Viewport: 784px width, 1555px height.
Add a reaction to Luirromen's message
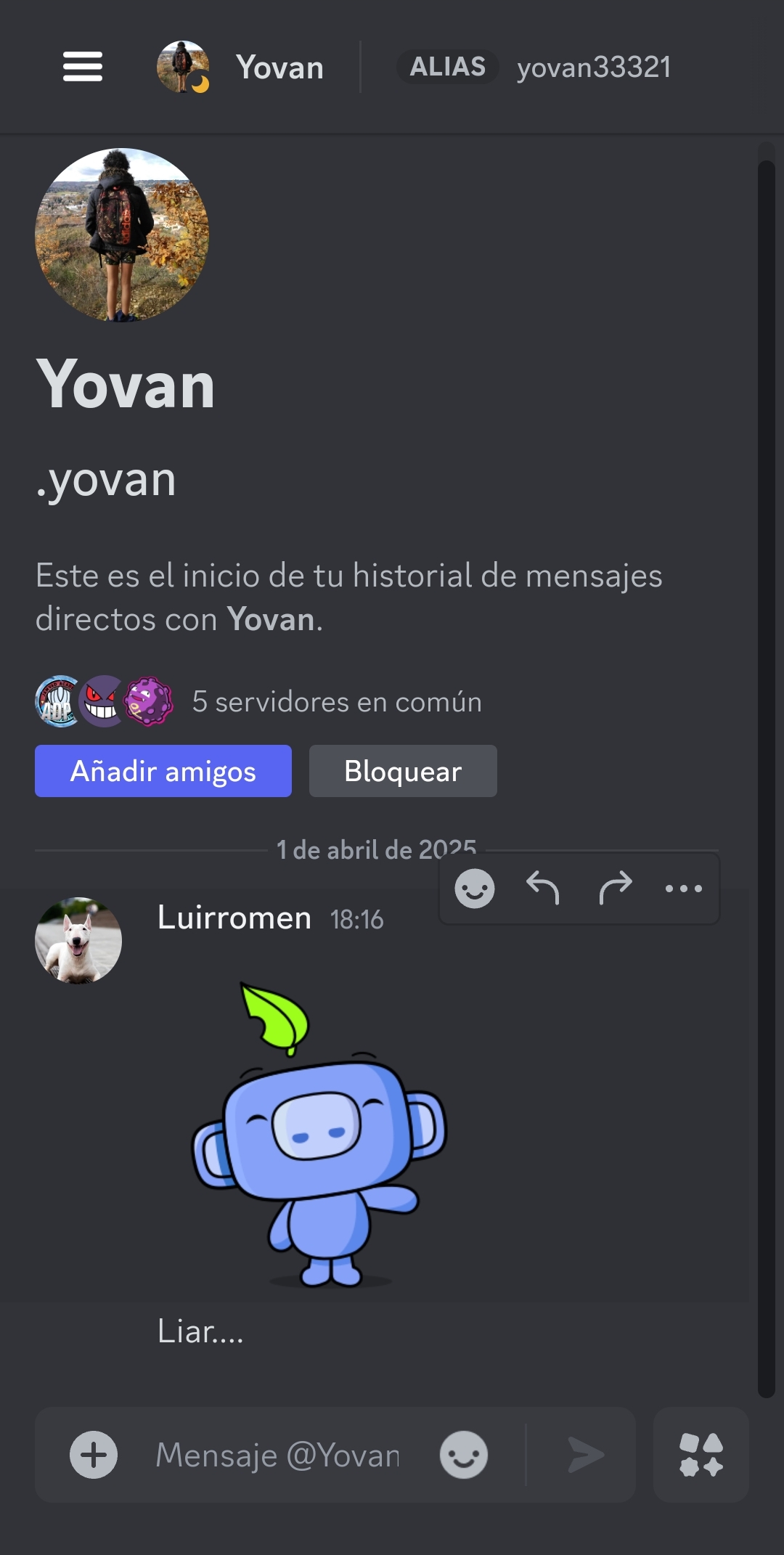pos(475,888)
